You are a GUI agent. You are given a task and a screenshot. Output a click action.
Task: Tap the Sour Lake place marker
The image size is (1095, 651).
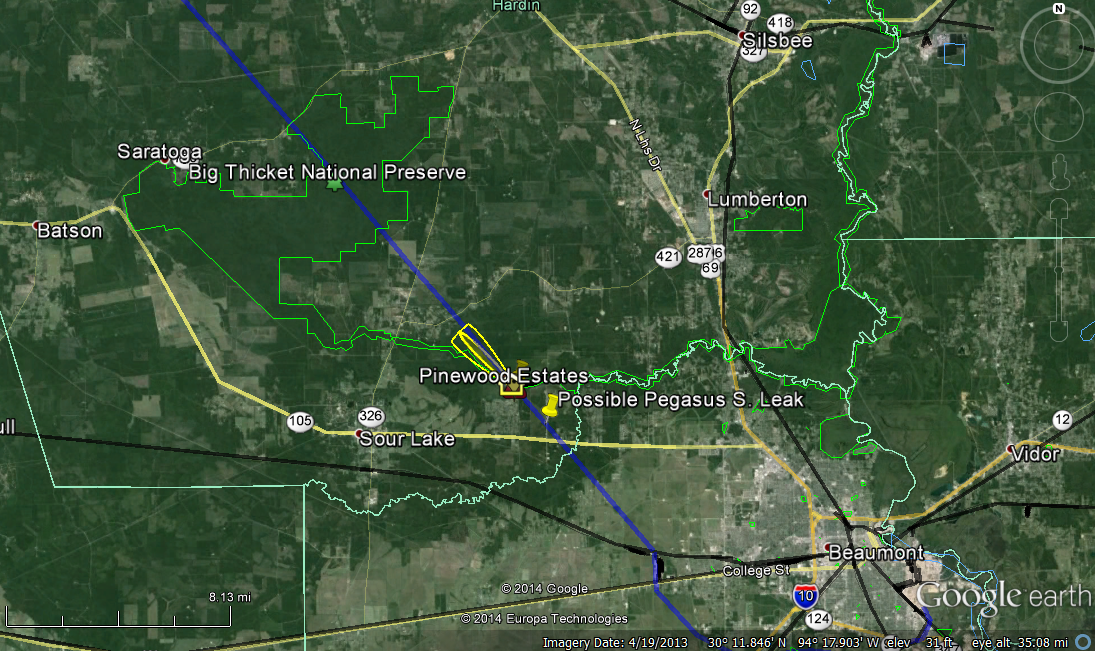click(359, 434)
